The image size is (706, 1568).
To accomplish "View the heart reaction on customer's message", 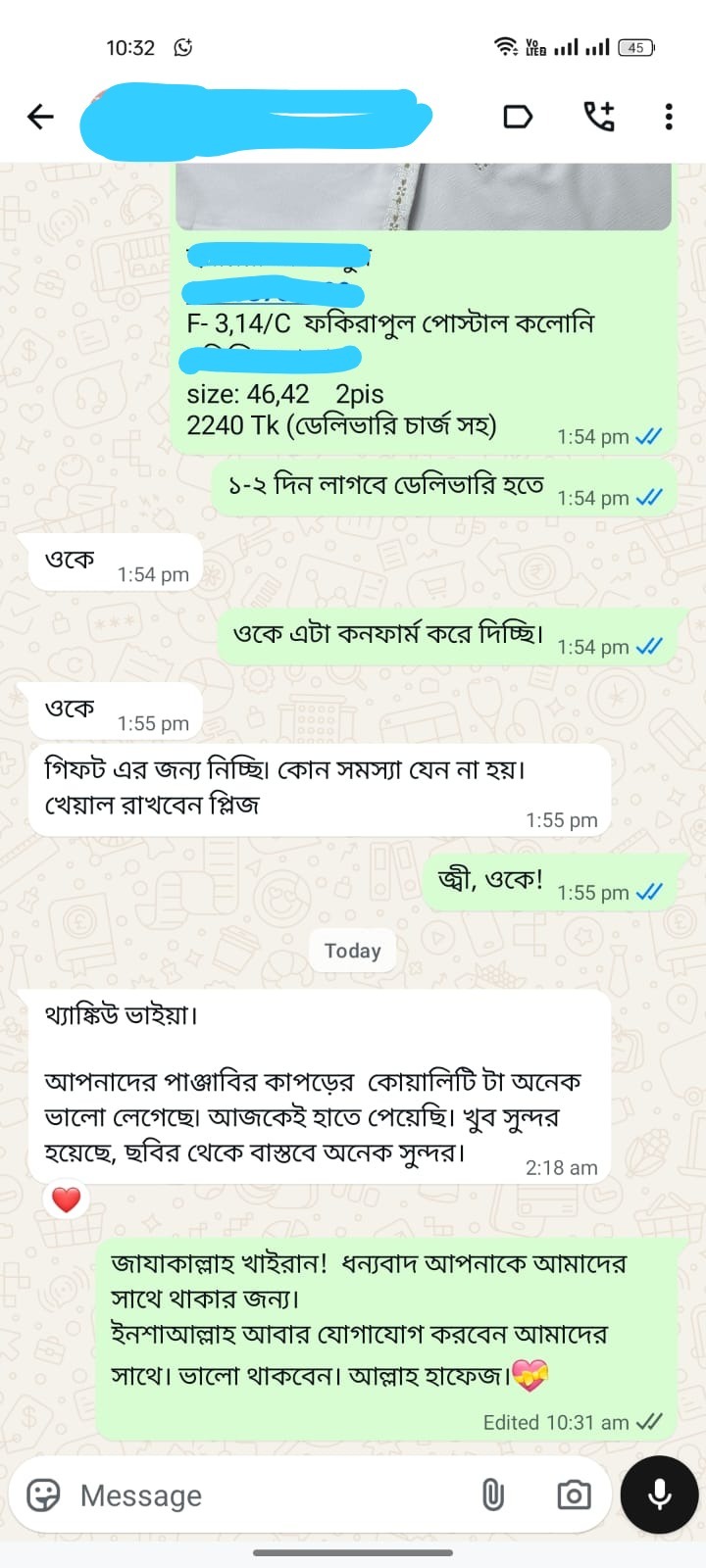I will pyautogui.click(x=66, y=1199).
